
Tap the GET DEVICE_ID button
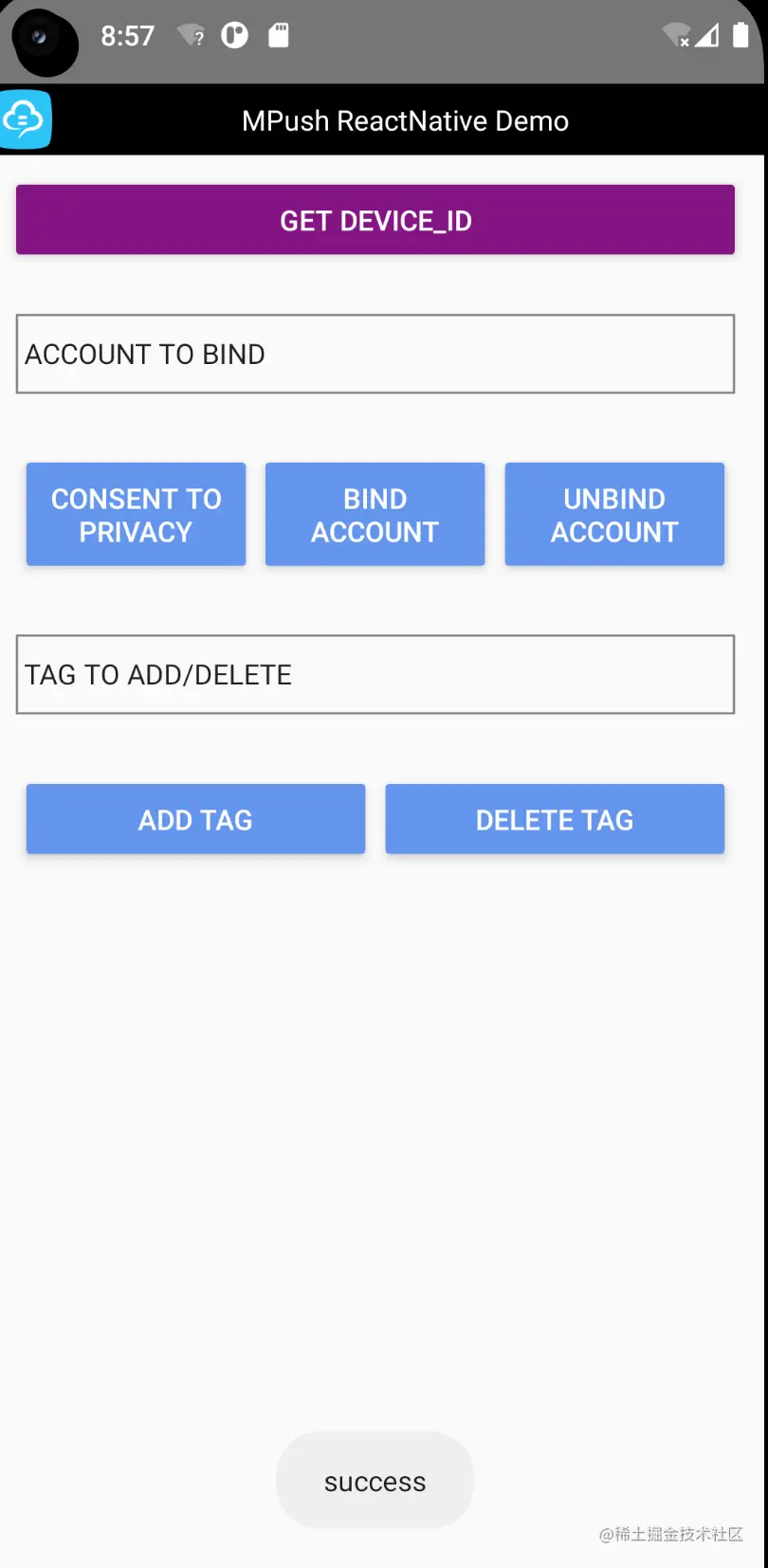point(375,220)
